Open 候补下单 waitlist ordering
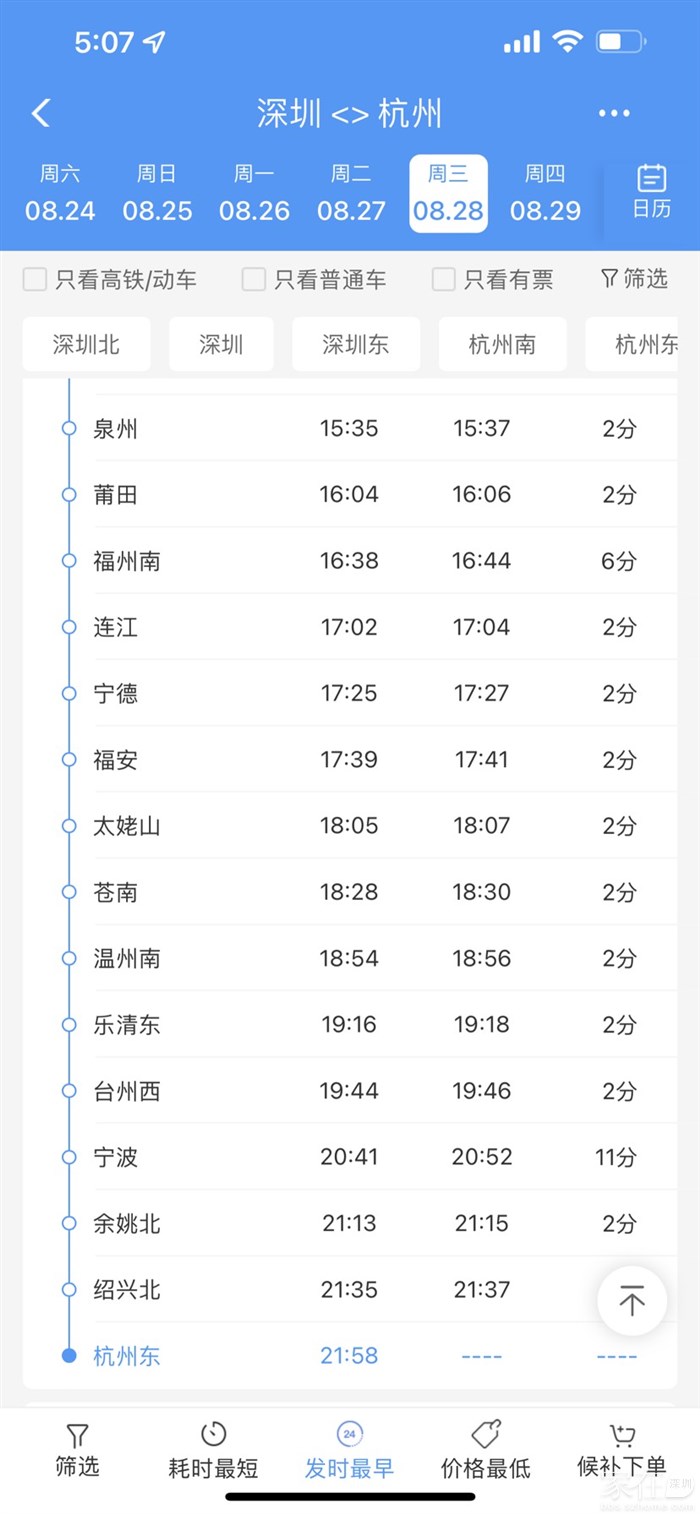Screen dimensions: 700x1514 (621, 1450)
